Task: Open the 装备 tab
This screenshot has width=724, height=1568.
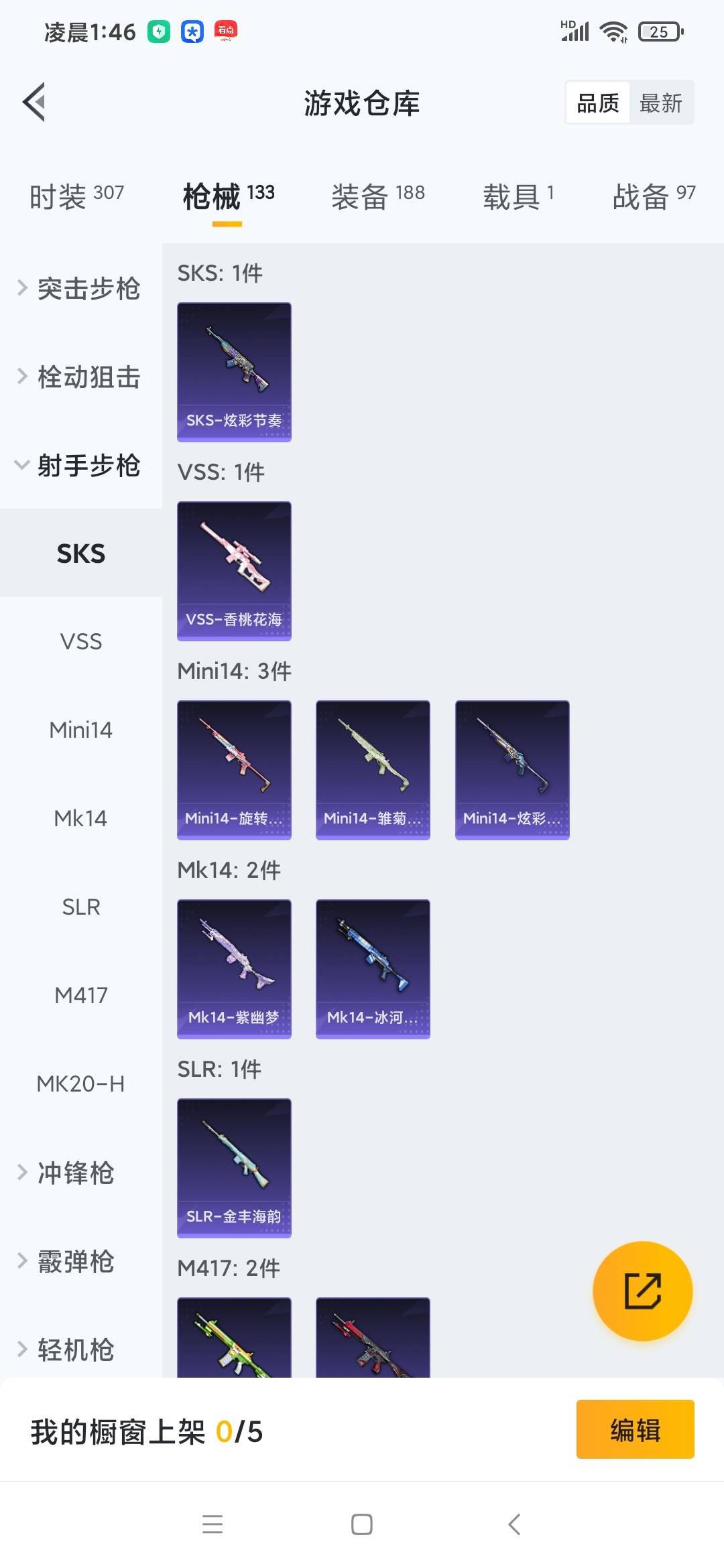Action: click(x=378, y=197)
